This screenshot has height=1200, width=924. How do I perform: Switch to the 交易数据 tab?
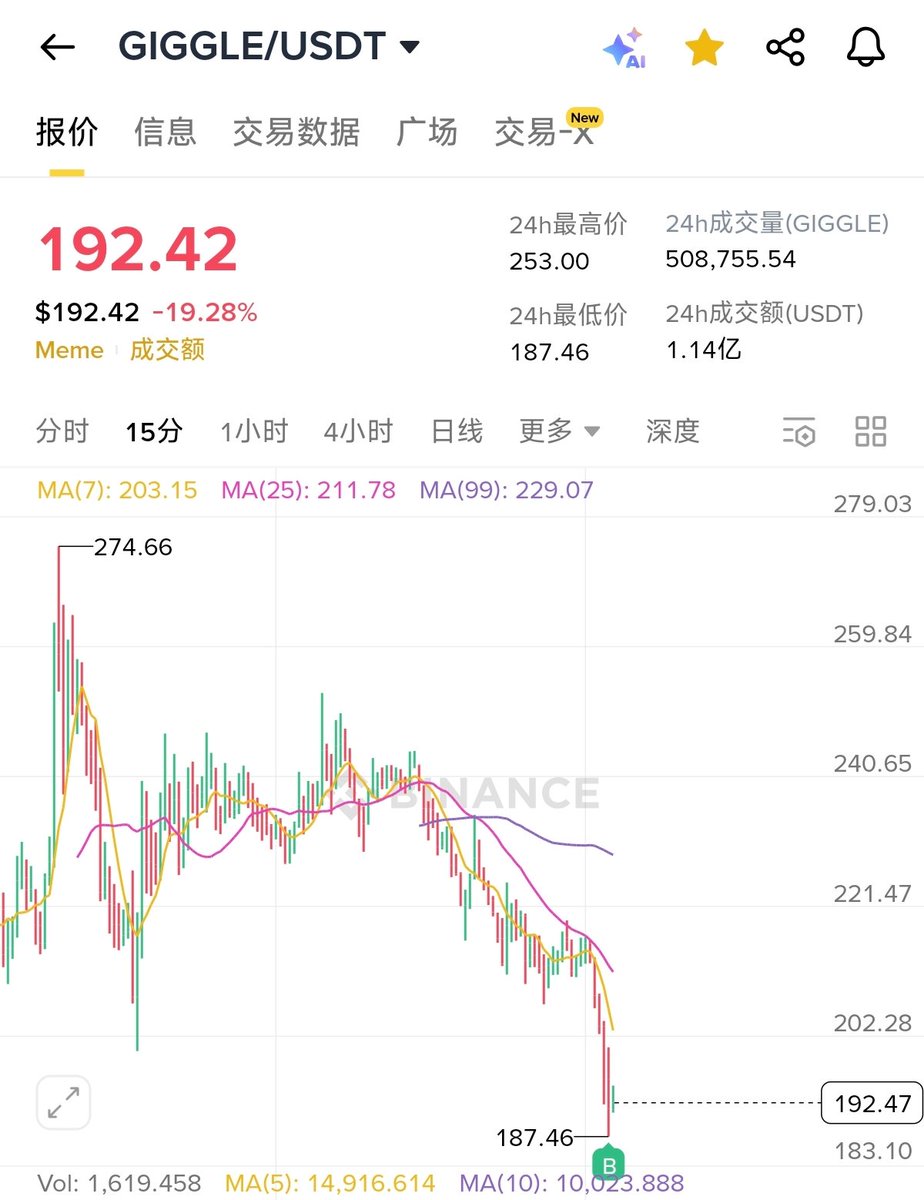tap(296, 132)
